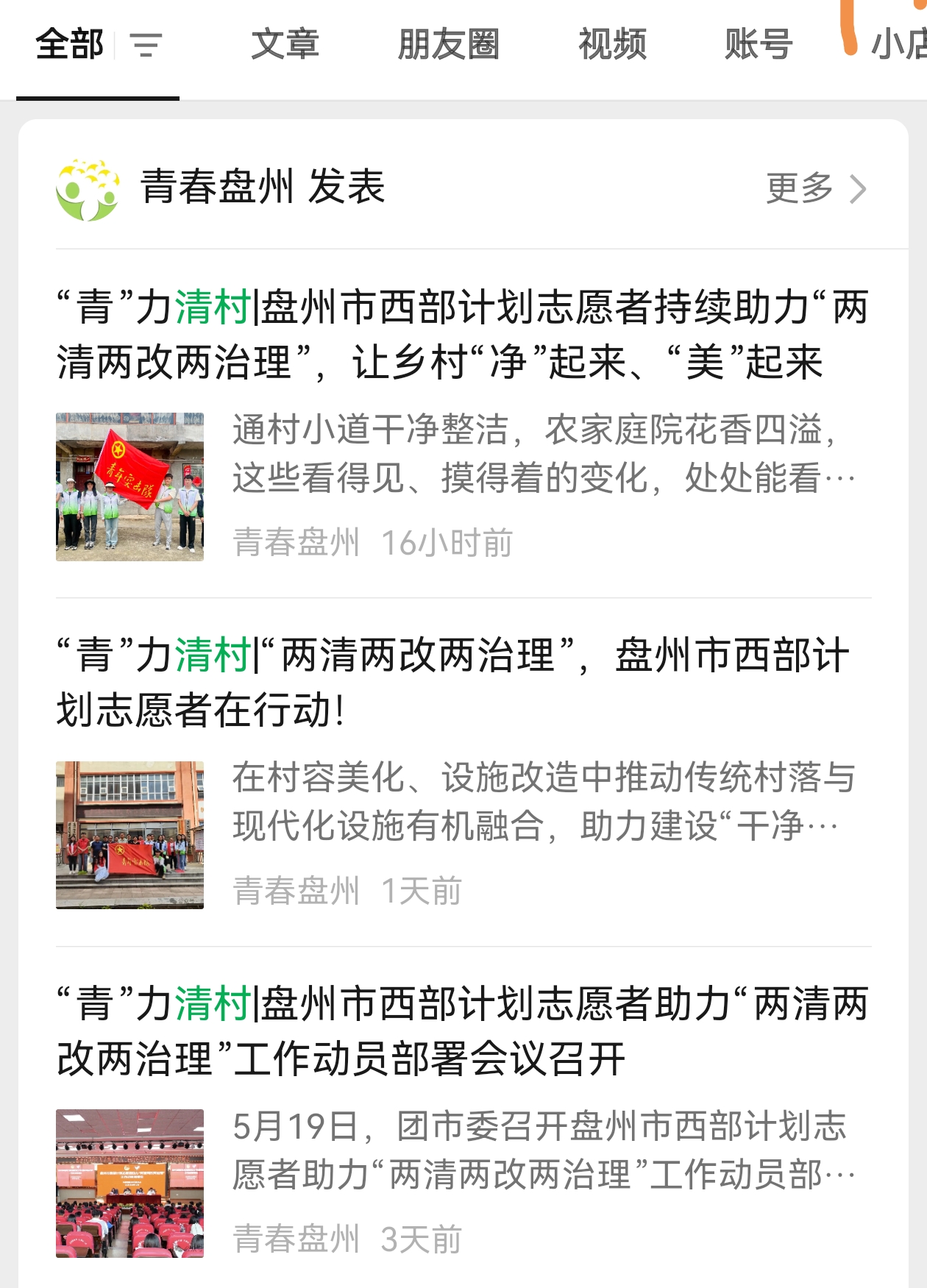927x1288 pixels.
Task: Switch to the 文章 tab
Action: click(285, 45)
